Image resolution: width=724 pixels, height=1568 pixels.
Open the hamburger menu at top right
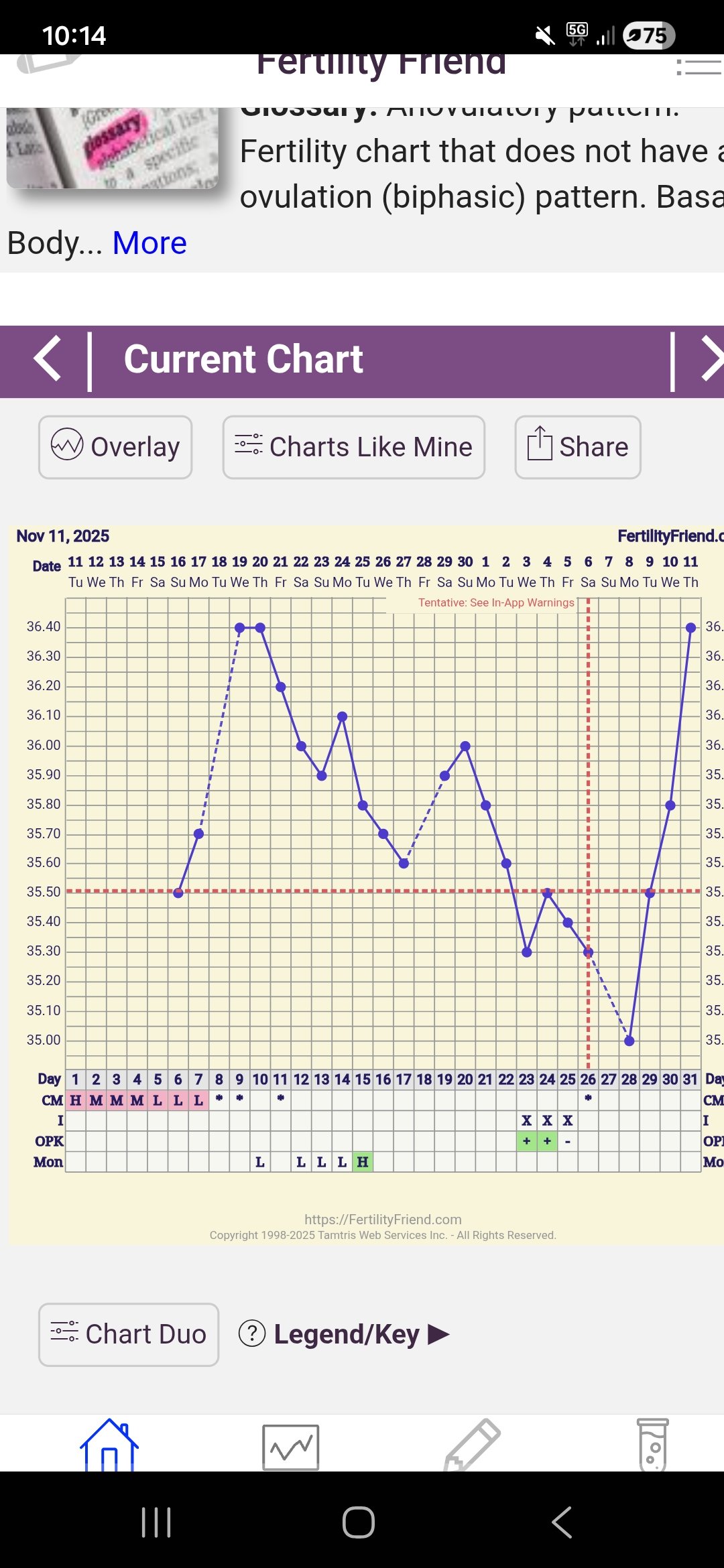coord(699,67)
